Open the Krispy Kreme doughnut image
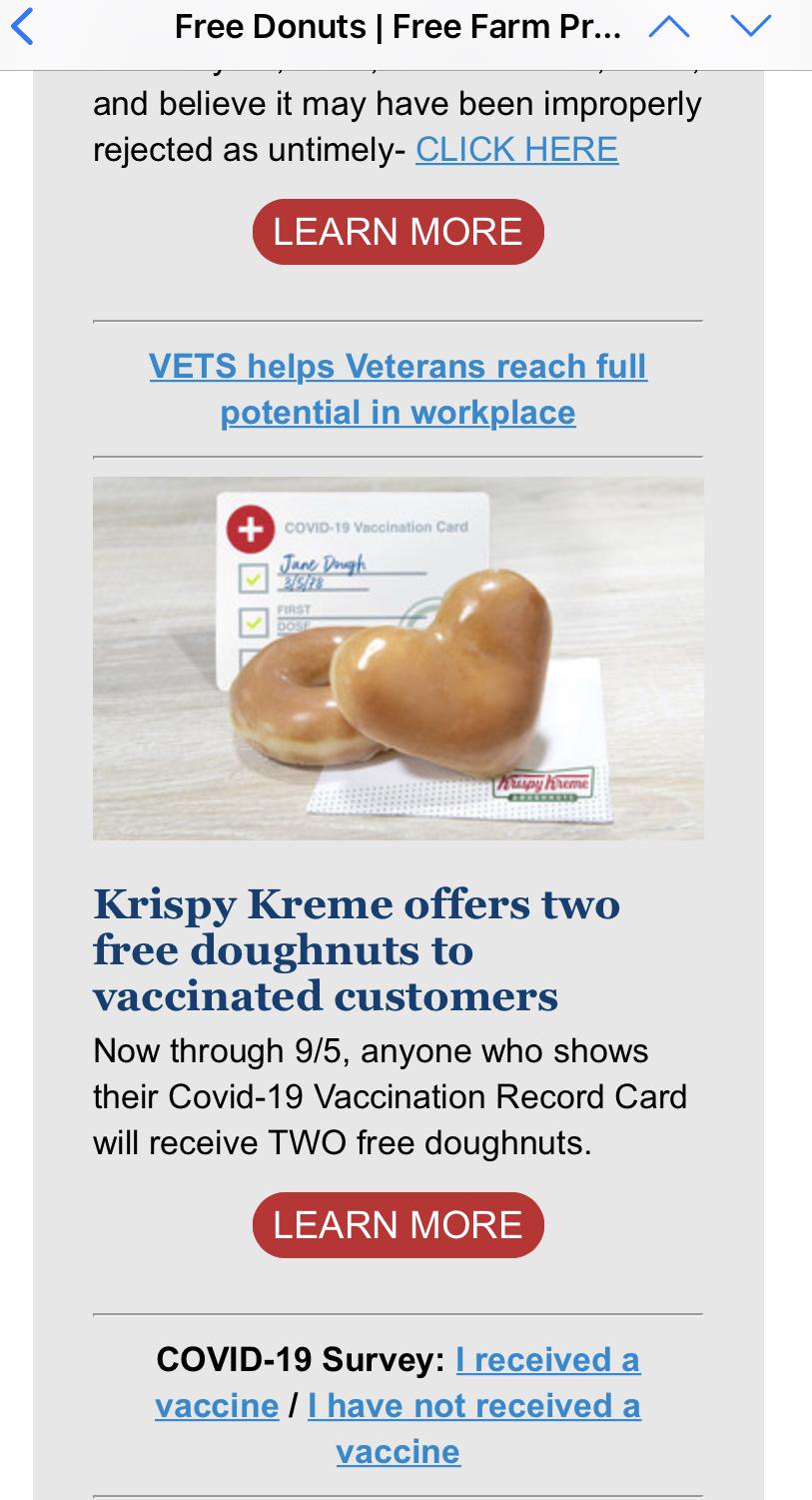 coord(398,659)
